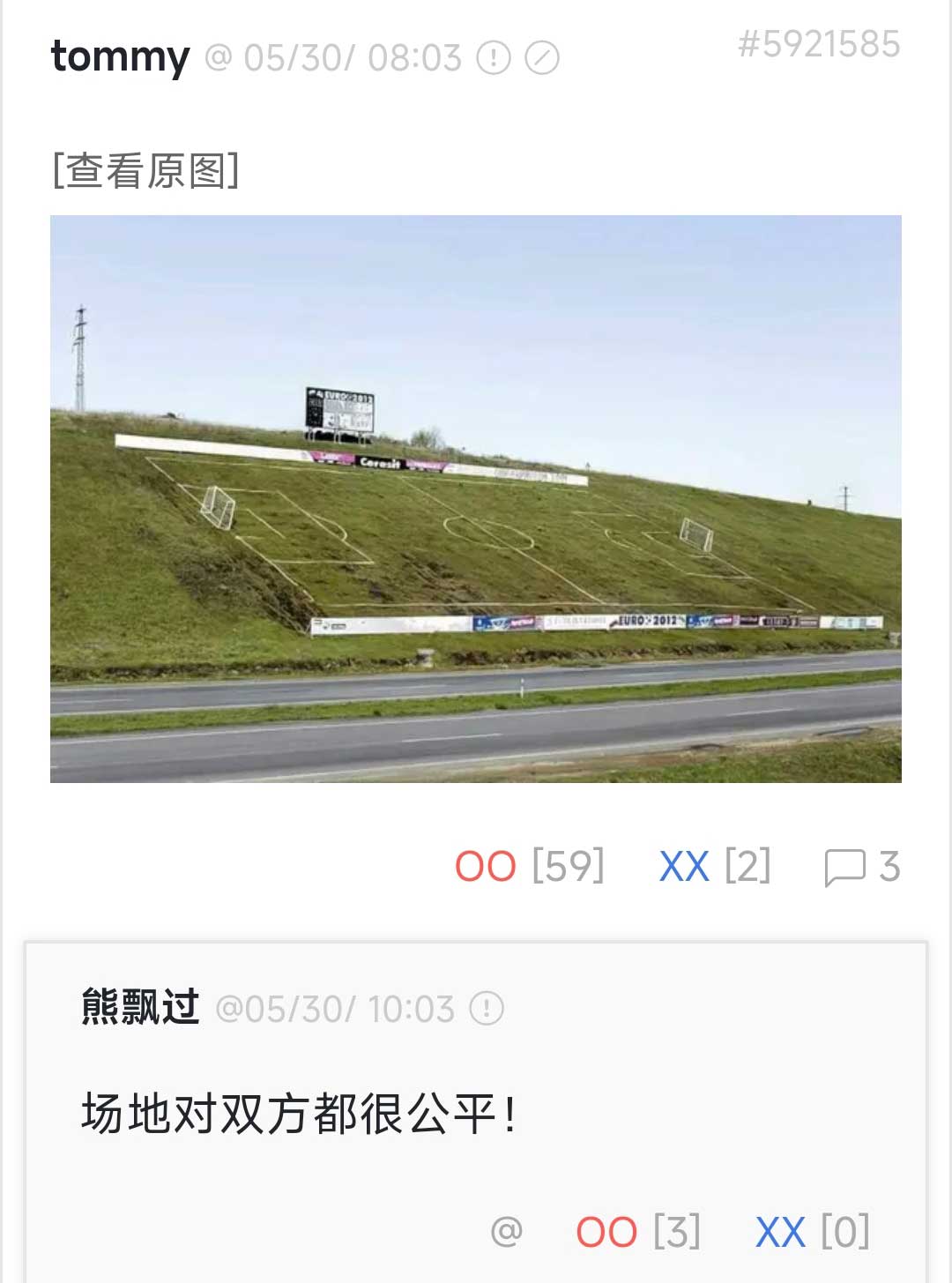Report tommy's post via exclamation icon
952x1283 pixels.
point(494,58)
